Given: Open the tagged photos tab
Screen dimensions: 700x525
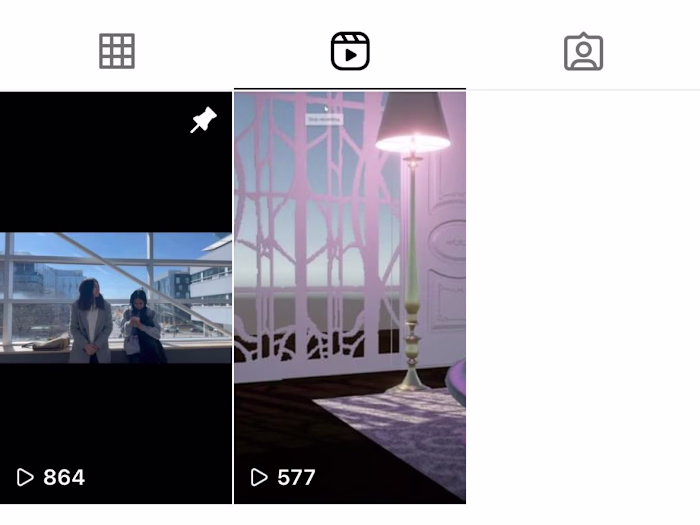Looking at the screenshot, I should (583, 52).
